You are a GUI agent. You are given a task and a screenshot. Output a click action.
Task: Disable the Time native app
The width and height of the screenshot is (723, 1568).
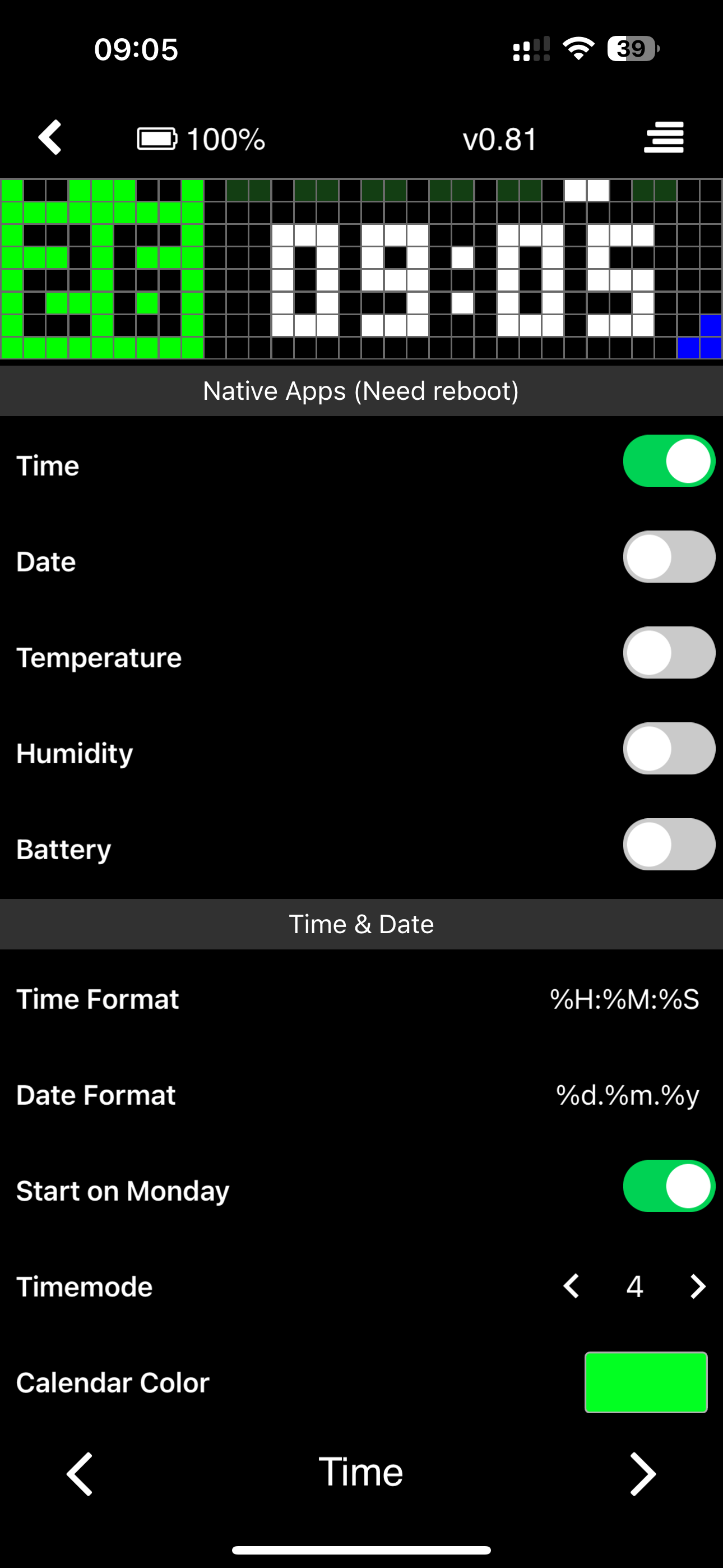click(x=668, y=462)
